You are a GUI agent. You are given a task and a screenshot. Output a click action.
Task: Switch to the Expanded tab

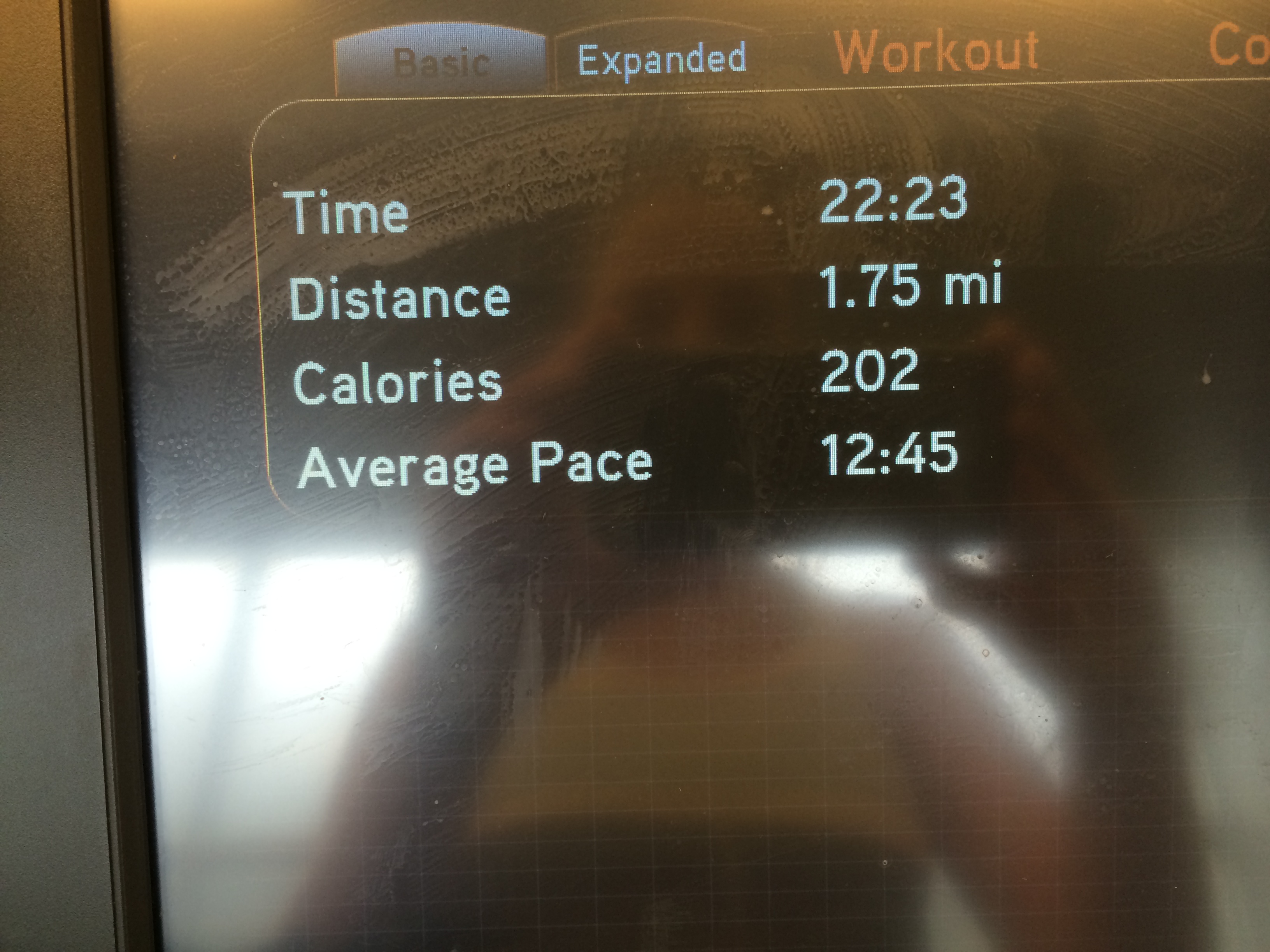661,59
